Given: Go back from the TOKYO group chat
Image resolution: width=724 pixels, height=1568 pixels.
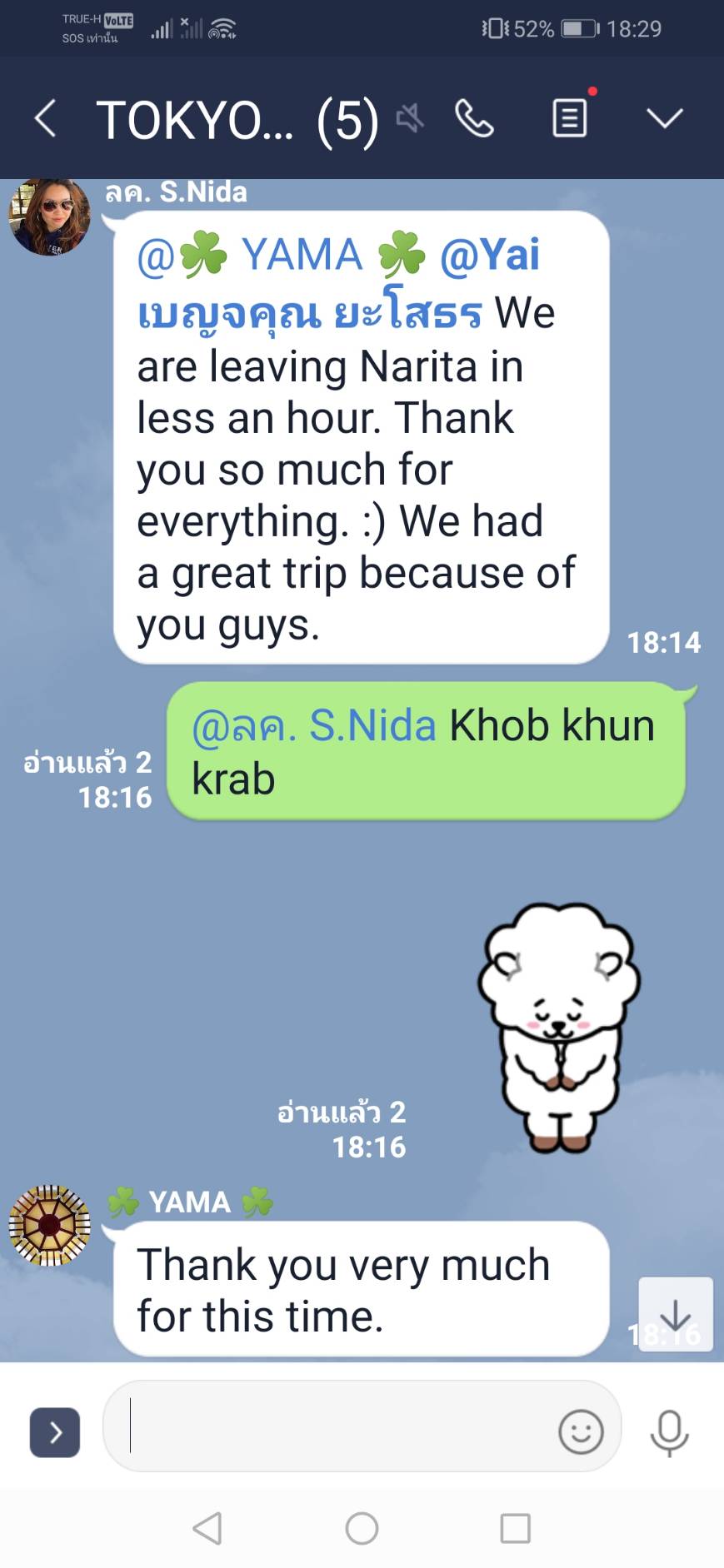Looking at the screenshot, I should [46, 118].
